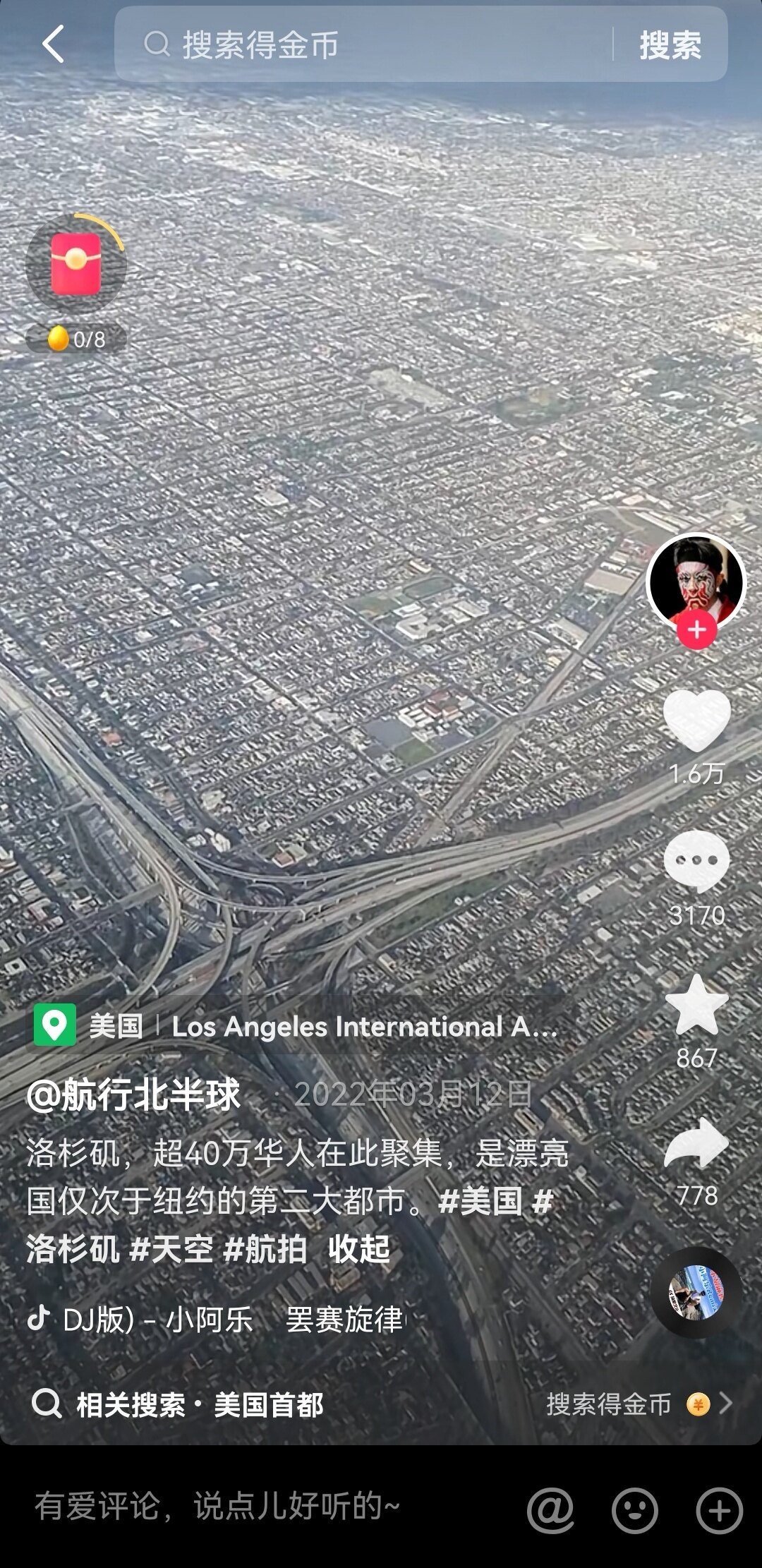Like this video with the heart
The height and width of the screenshot is (1568, 762).
pyautogui.click(x=696, y=721)
